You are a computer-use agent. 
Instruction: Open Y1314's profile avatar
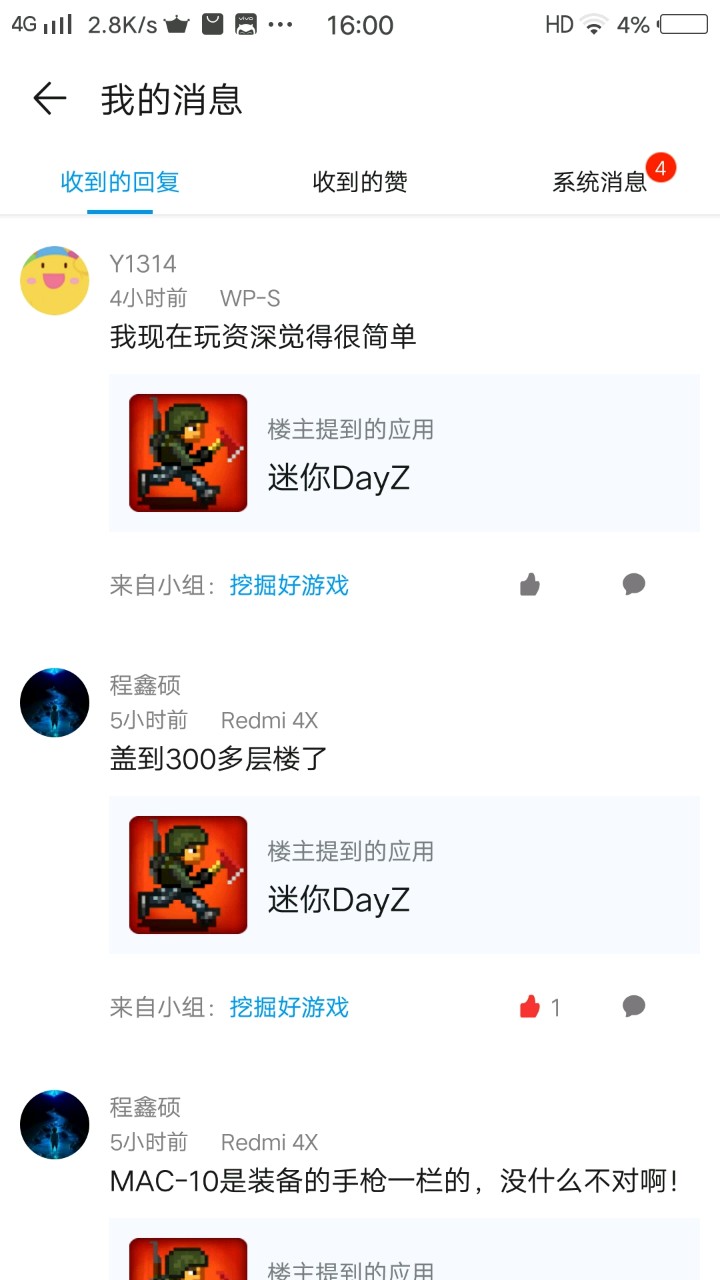(x=55, y=281)
